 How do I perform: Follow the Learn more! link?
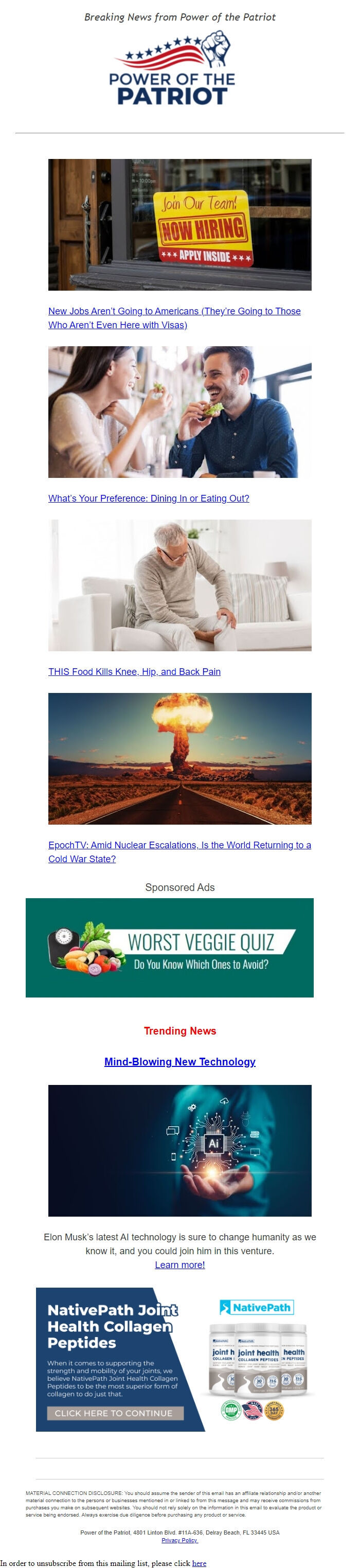click(x=179, y=1265)
